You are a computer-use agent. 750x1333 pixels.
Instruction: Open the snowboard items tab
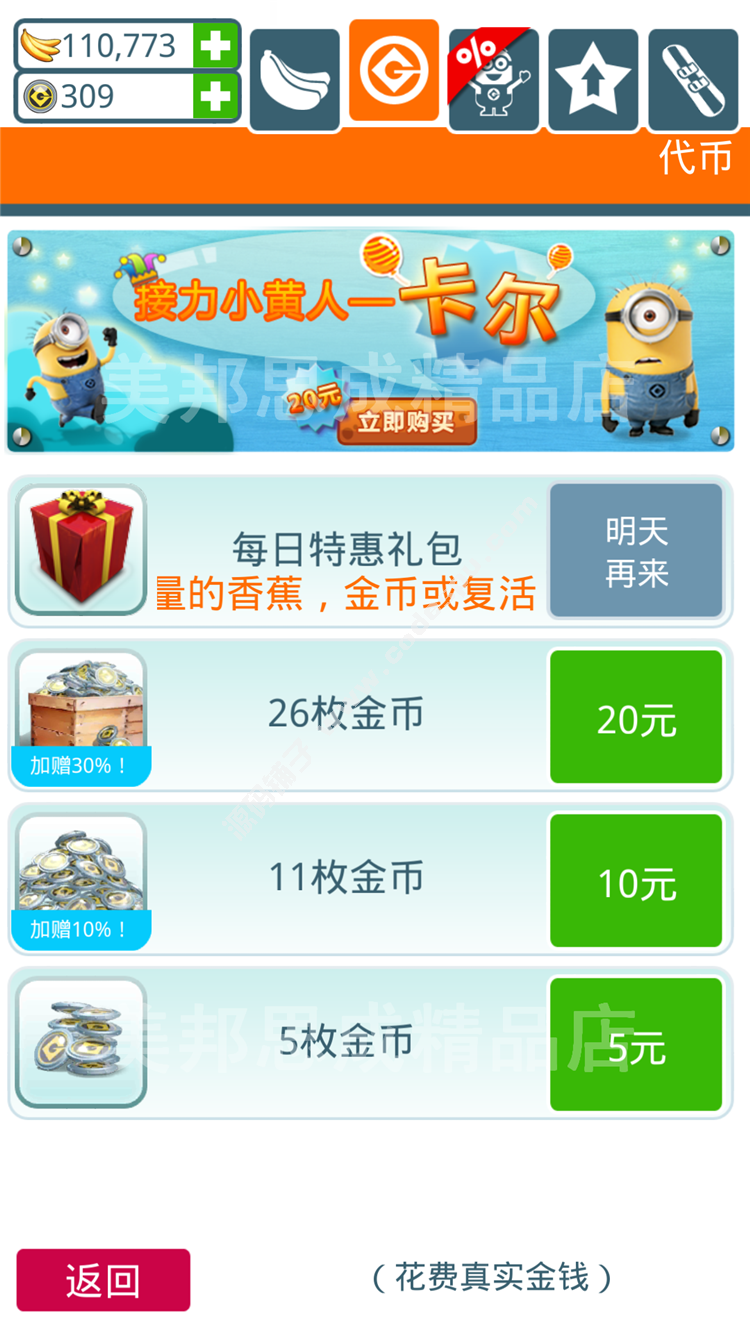coord(693,80)
